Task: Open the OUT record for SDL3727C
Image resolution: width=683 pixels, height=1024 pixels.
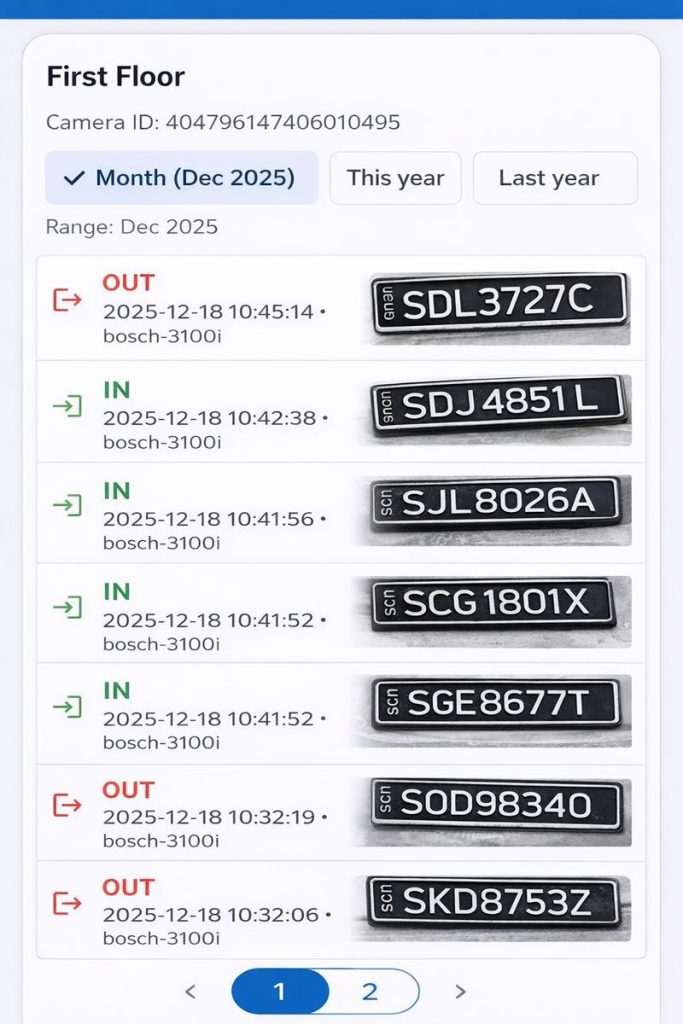Action: [341, 308]
